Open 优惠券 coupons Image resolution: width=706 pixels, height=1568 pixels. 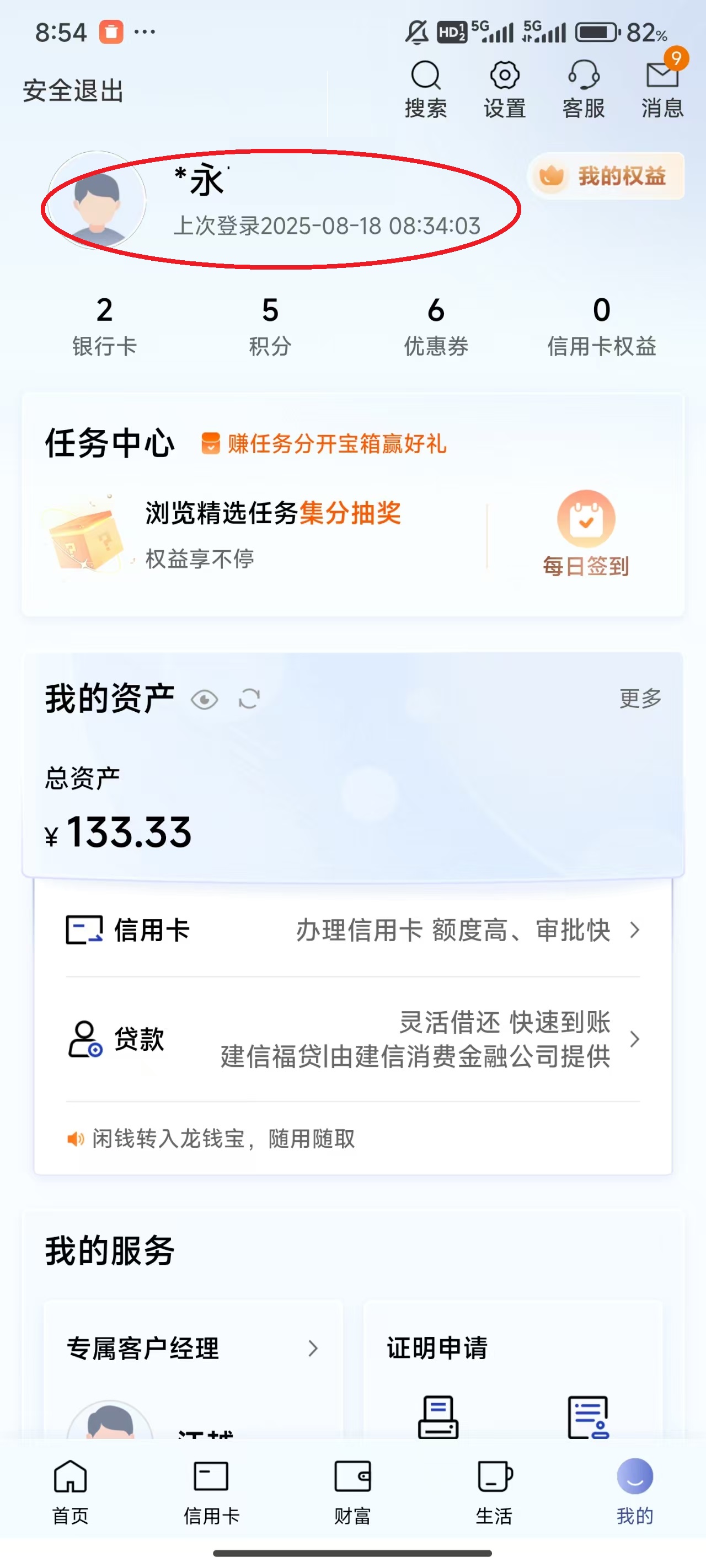(436, 327)
